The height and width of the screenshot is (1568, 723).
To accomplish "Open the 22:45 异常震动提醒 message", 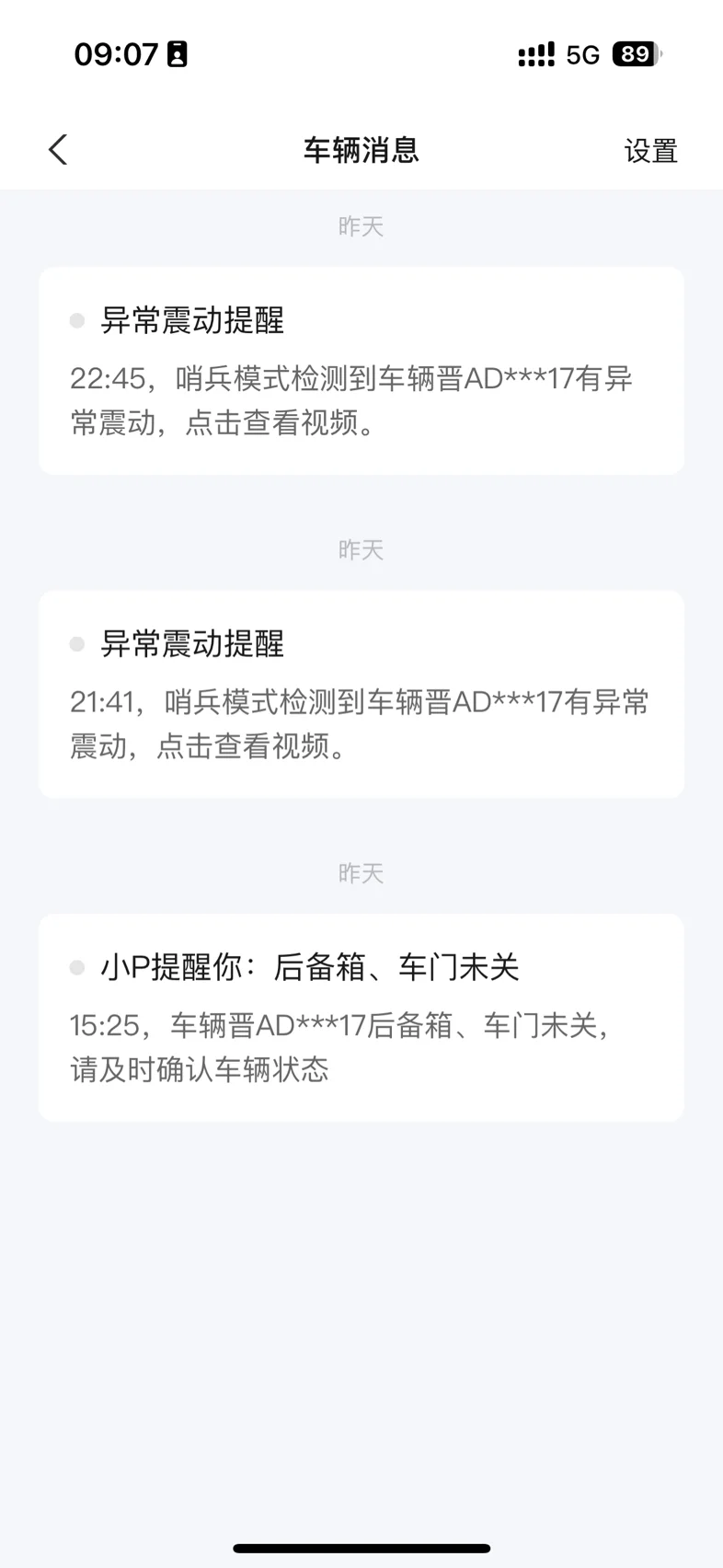I will tap(361, 371).
